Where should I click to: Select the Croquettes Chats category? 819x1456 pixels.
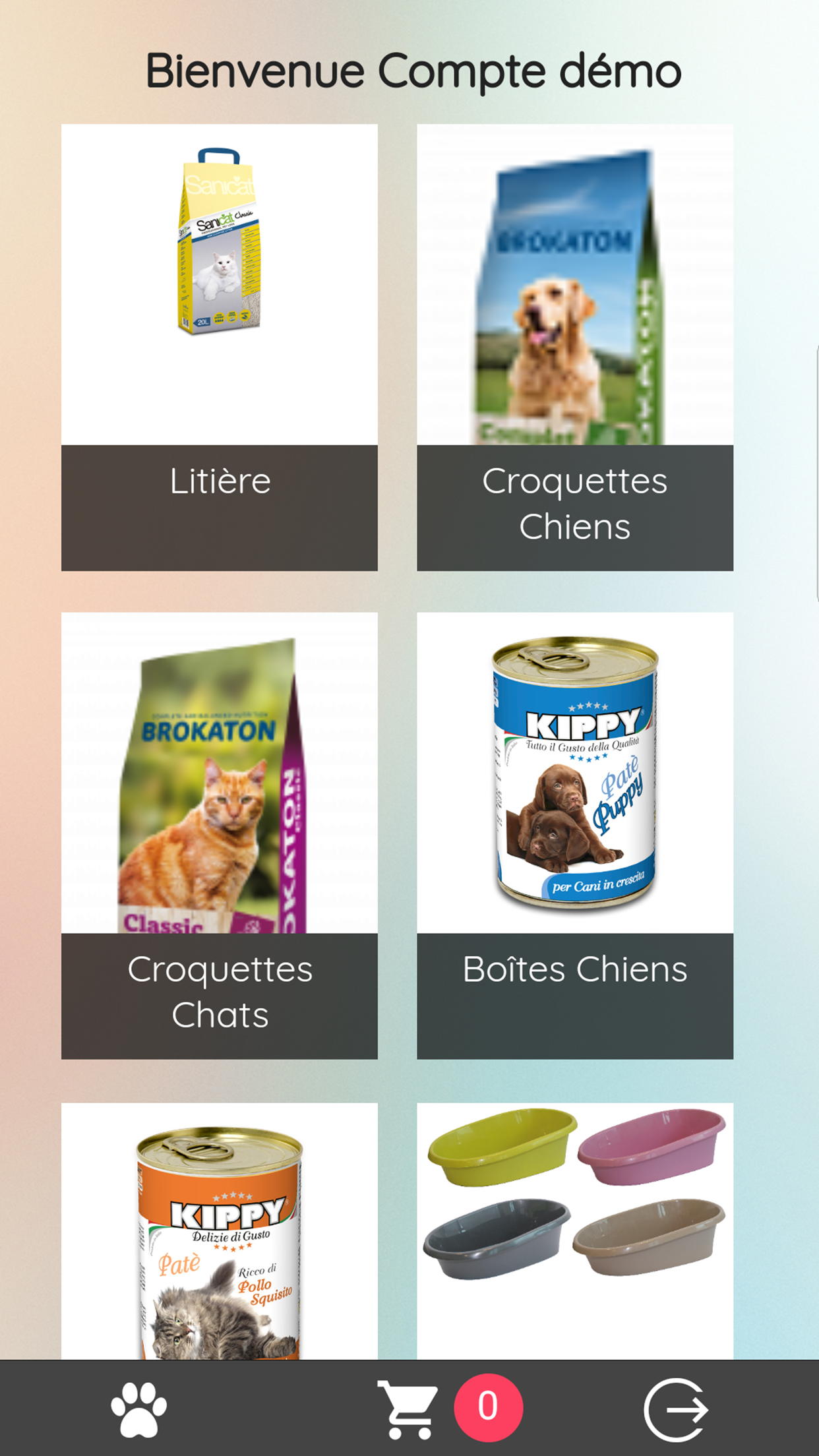point(219,835)
